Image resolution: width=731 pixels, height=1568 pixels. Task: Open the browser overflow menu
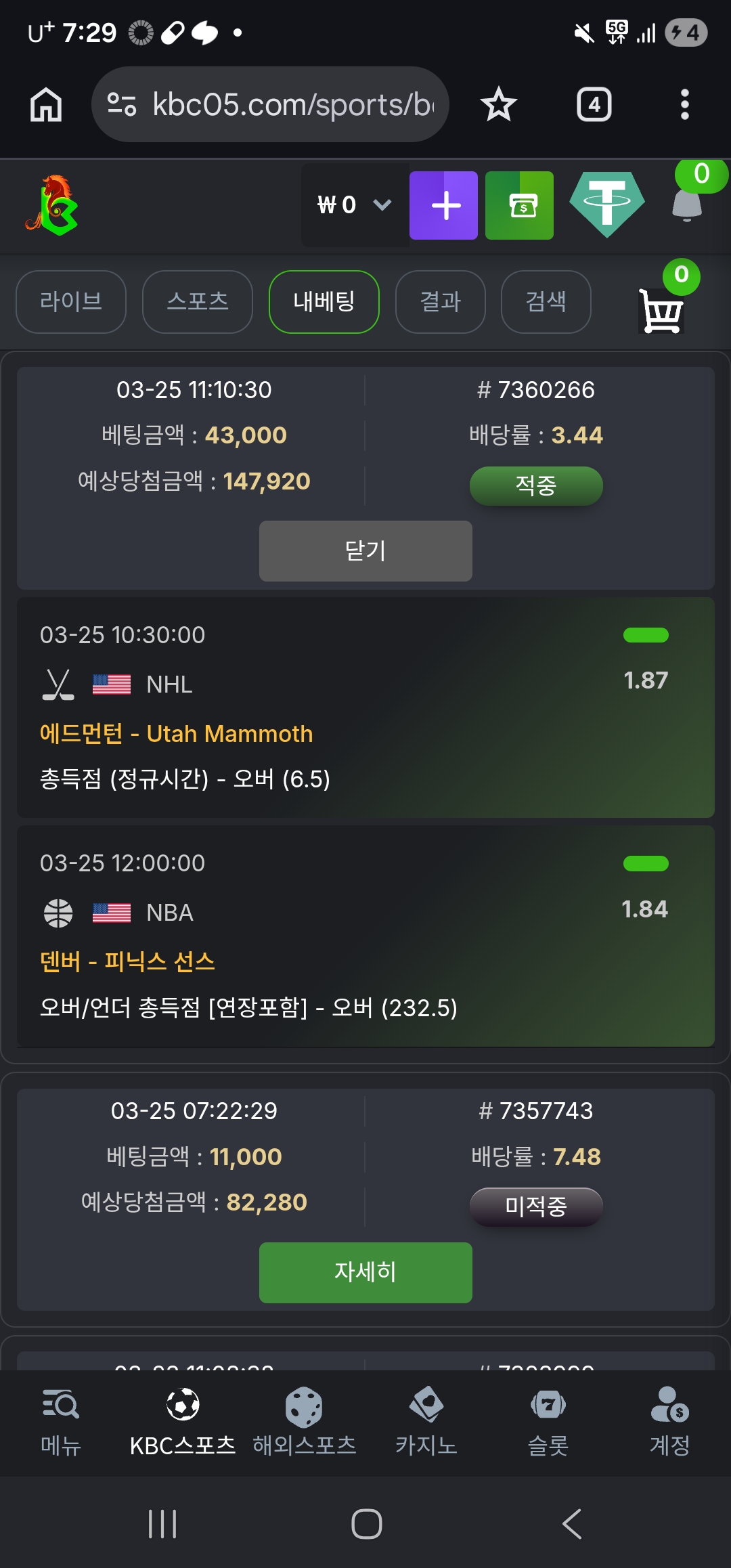click(x=684, y=105)
